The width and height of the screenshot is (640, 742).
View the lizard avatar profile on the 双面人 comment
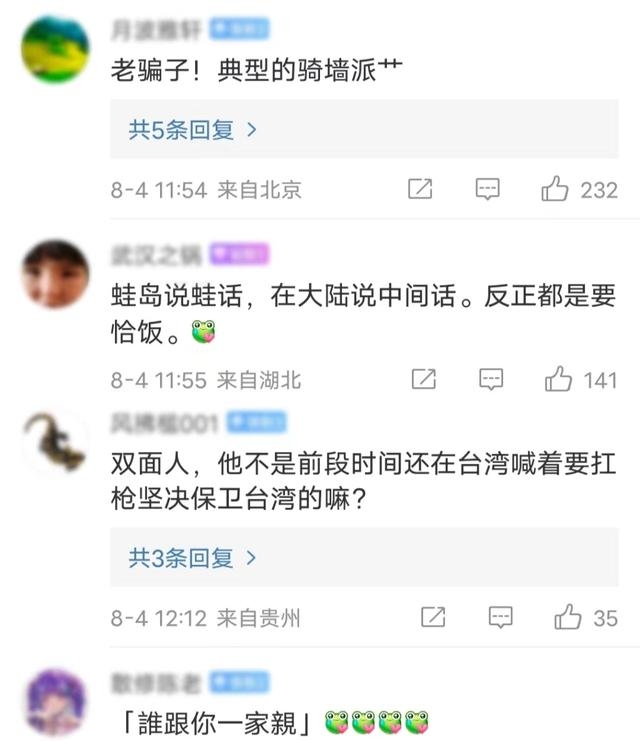[x=55, y=441]
